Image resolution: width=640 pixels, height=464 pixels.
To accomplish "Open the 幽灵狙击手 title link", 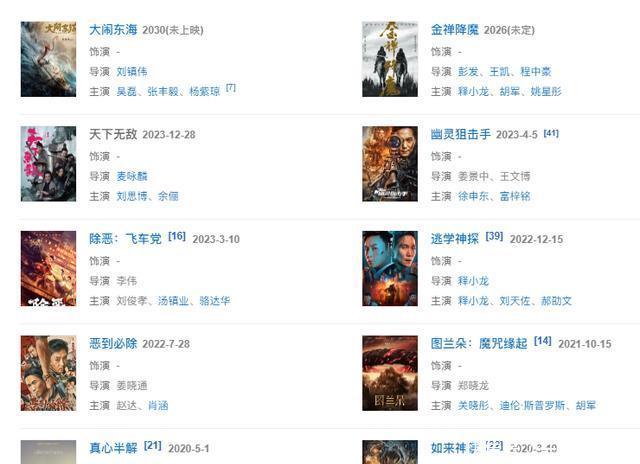I will pyautogui.click(x=460, y=134).
